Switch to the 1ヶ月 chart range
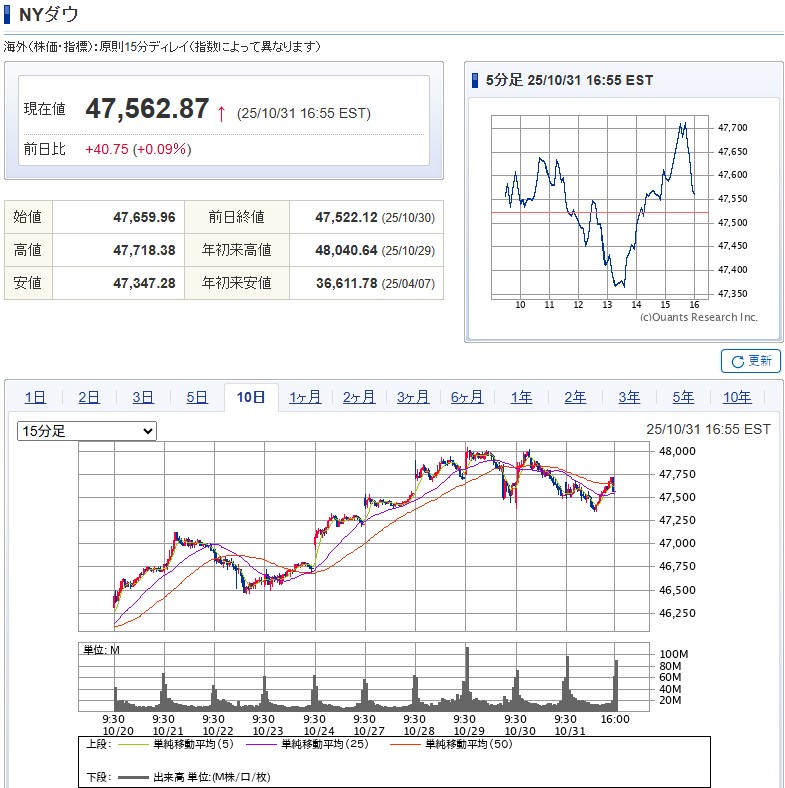 click(x=305, y=397)
